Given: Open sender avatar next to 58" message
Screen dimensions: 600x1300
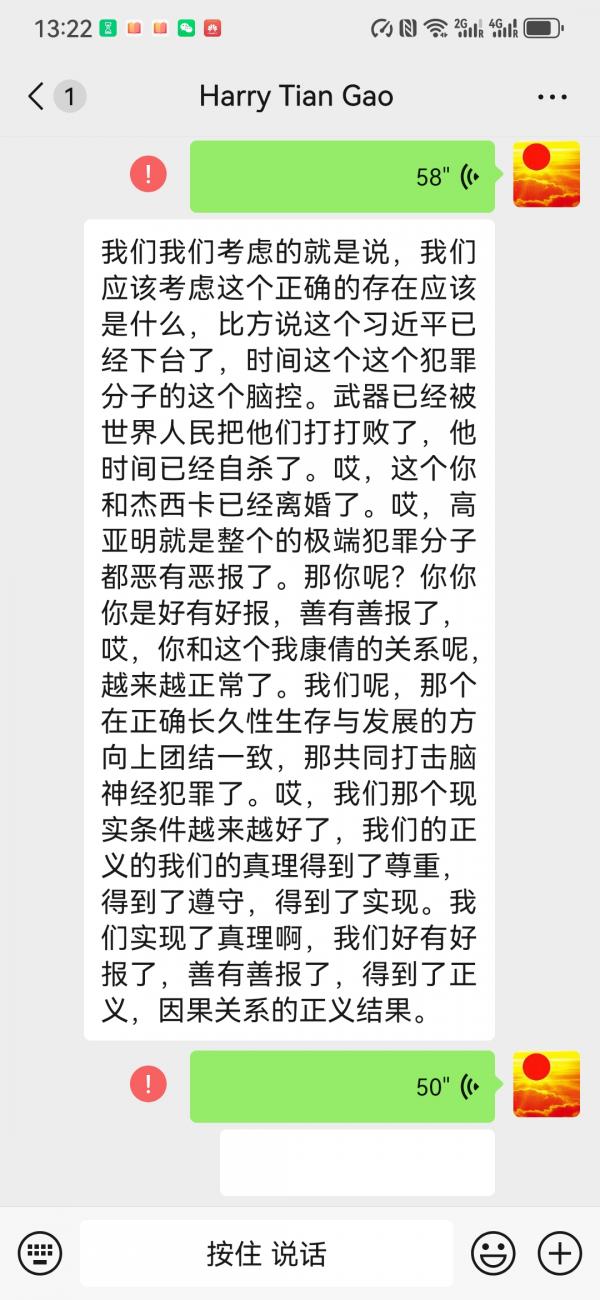Looking at the screenshot, I should 546,175.
